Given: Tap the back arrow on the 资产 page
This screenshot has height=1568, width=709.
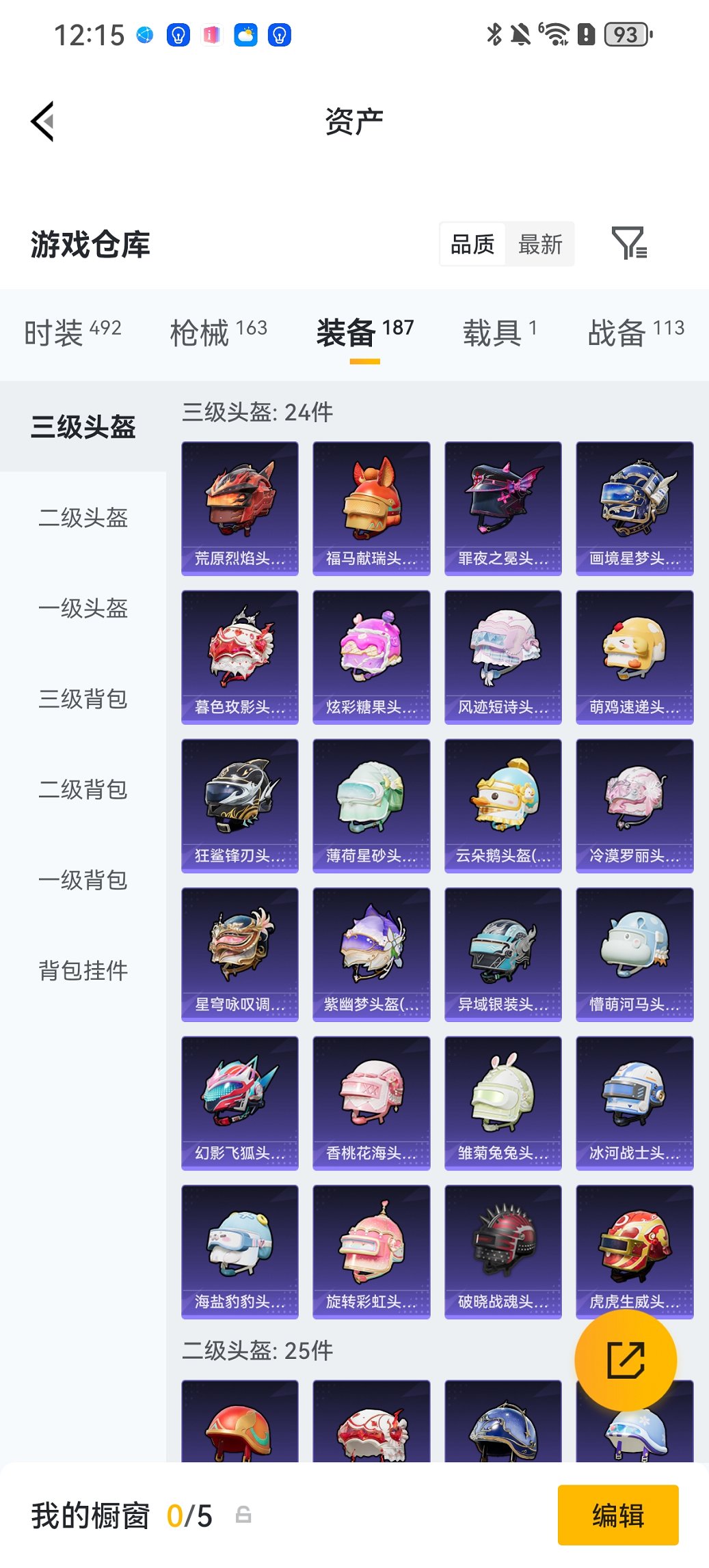Looking at the screenshot, I should click(42, 120).
